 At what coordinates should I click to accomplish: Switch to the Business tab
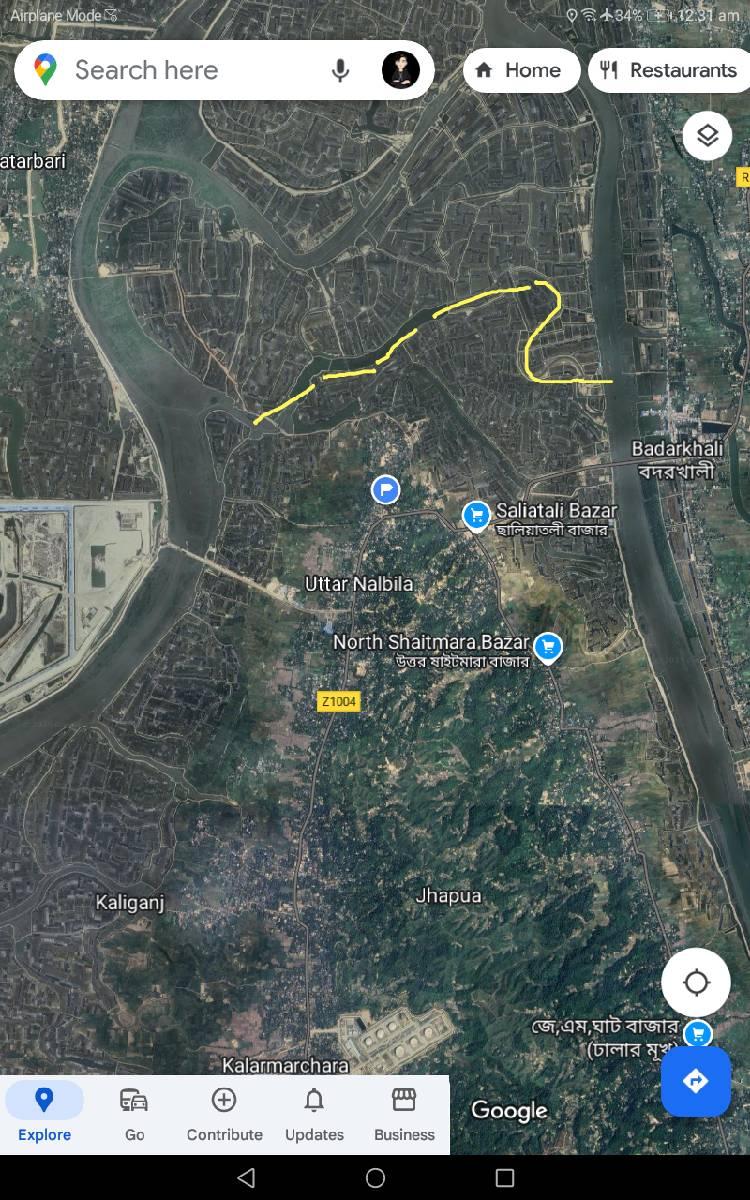404,1114
